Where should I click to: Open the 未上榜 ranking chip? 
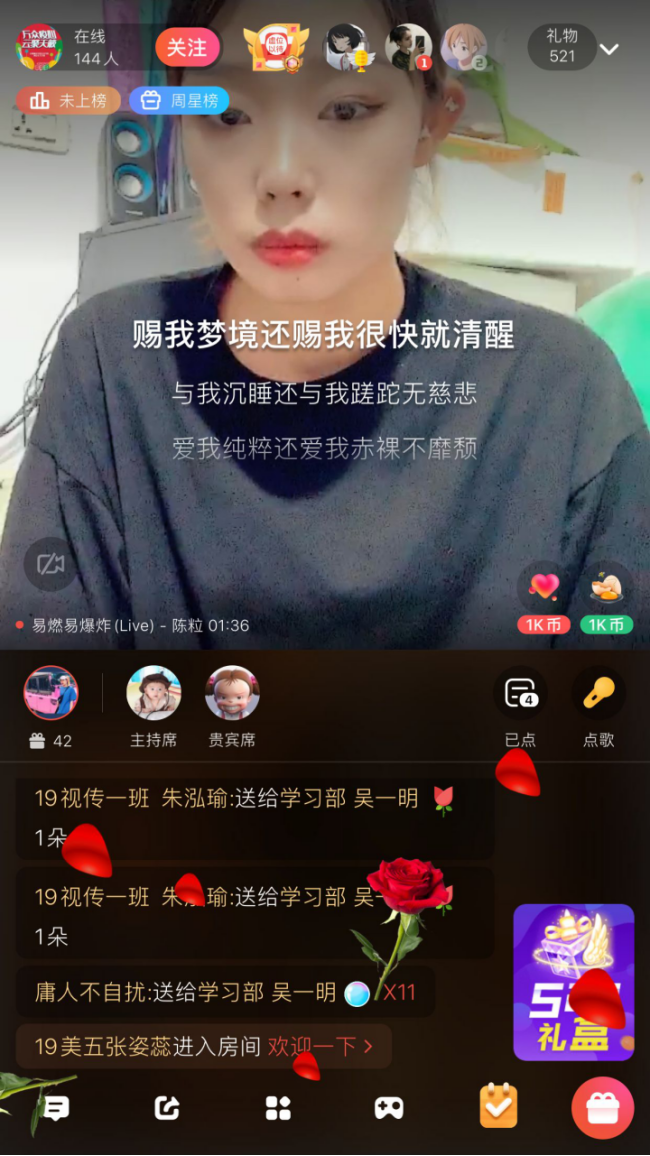pyautogui.click(x=68, y=100)
